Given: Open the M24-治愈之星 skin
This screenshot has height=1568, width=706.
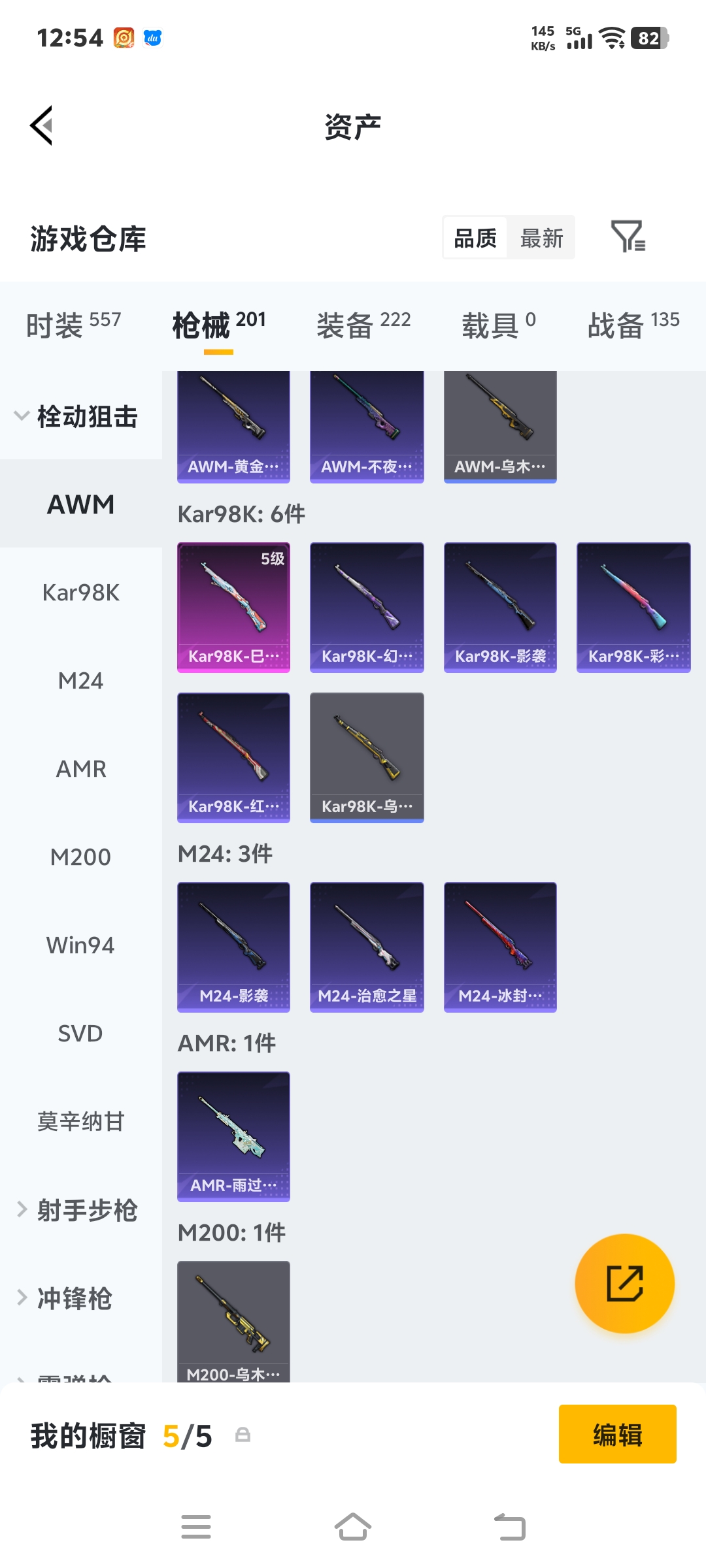Looking at the screenshot, I should coord(367,947).
